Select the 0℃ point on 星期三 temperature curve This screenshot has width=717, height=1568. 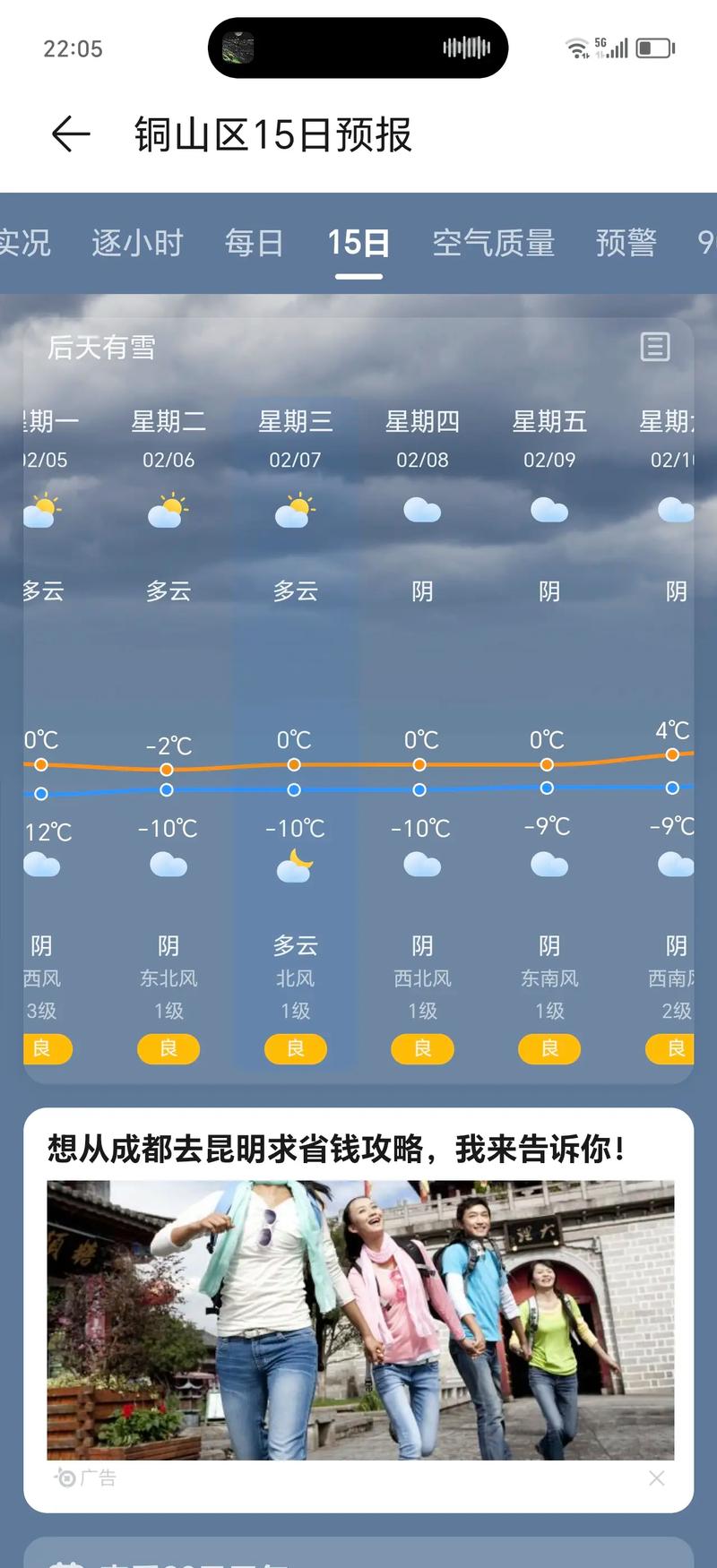[295, 764]
